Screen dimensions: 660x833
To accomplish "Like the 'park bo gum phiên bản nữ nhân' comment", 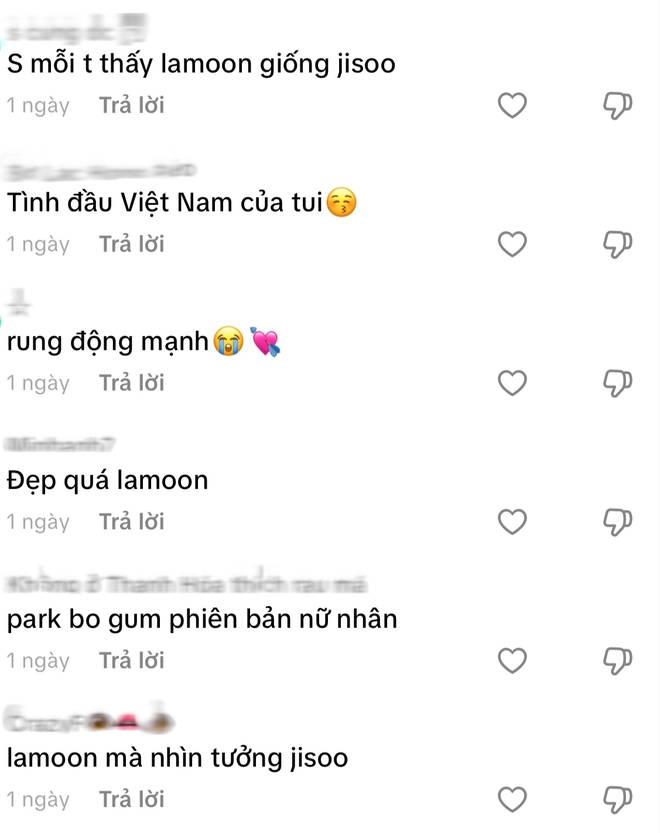I will (x=512, y=661).
